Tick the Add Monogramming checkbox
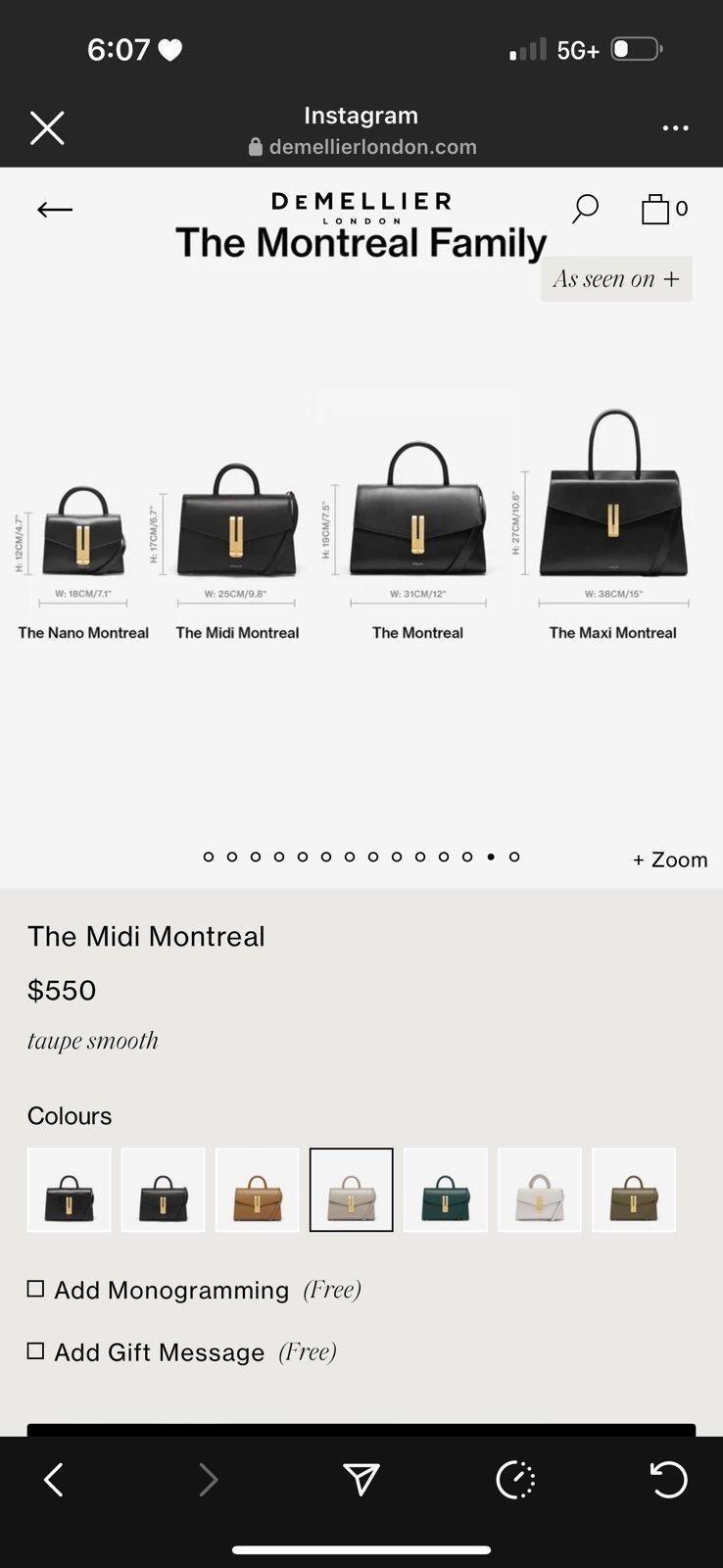The image size is (723, 1568). (x=36, y=1289)
